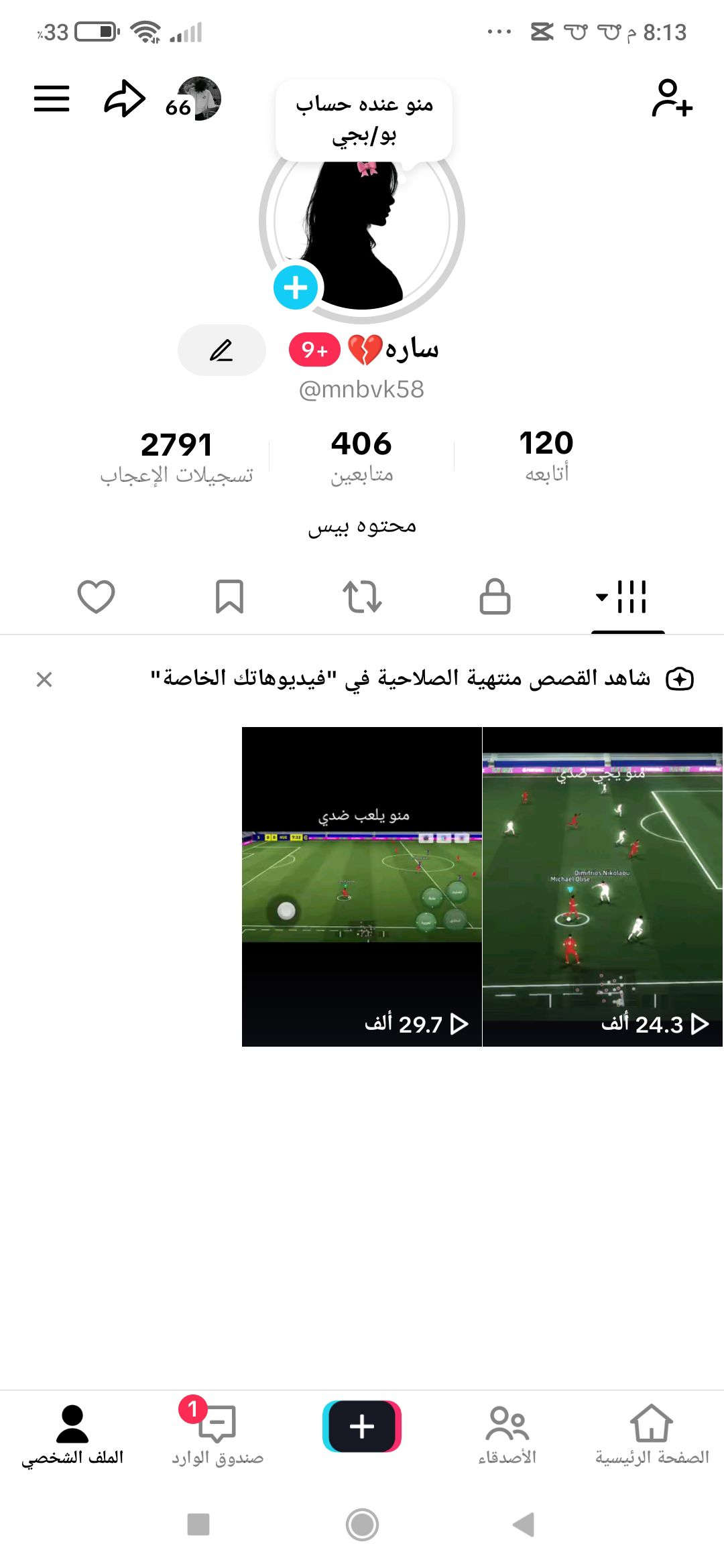Share this profile via arrow icon
The height and width of the screenshot is (1568, 724).
pos(125,99)
